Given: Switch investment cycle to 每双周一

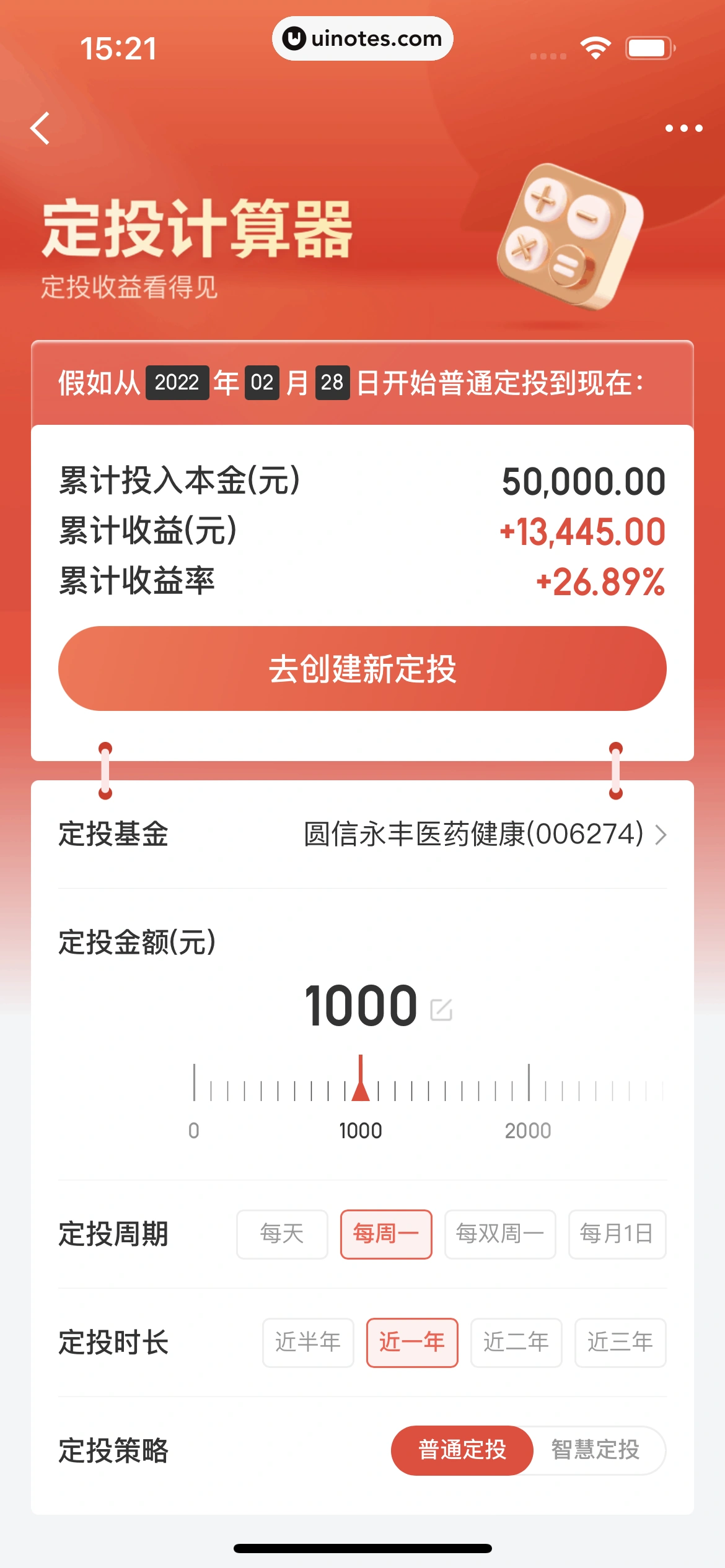Looking at the screenshot, I should coord(500,1235).
